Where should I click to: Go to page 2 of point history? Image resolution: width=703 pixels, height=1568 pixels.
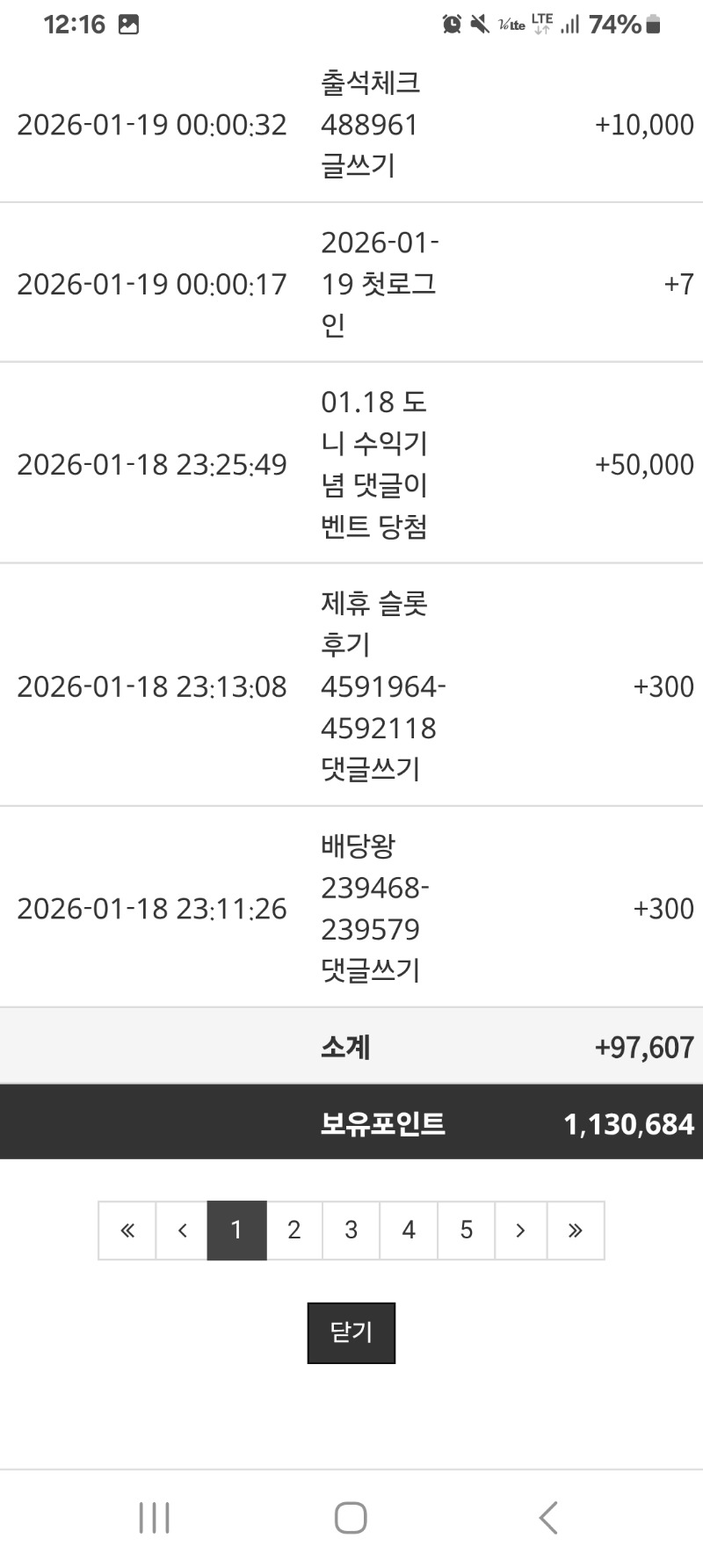coord(294,1230)
